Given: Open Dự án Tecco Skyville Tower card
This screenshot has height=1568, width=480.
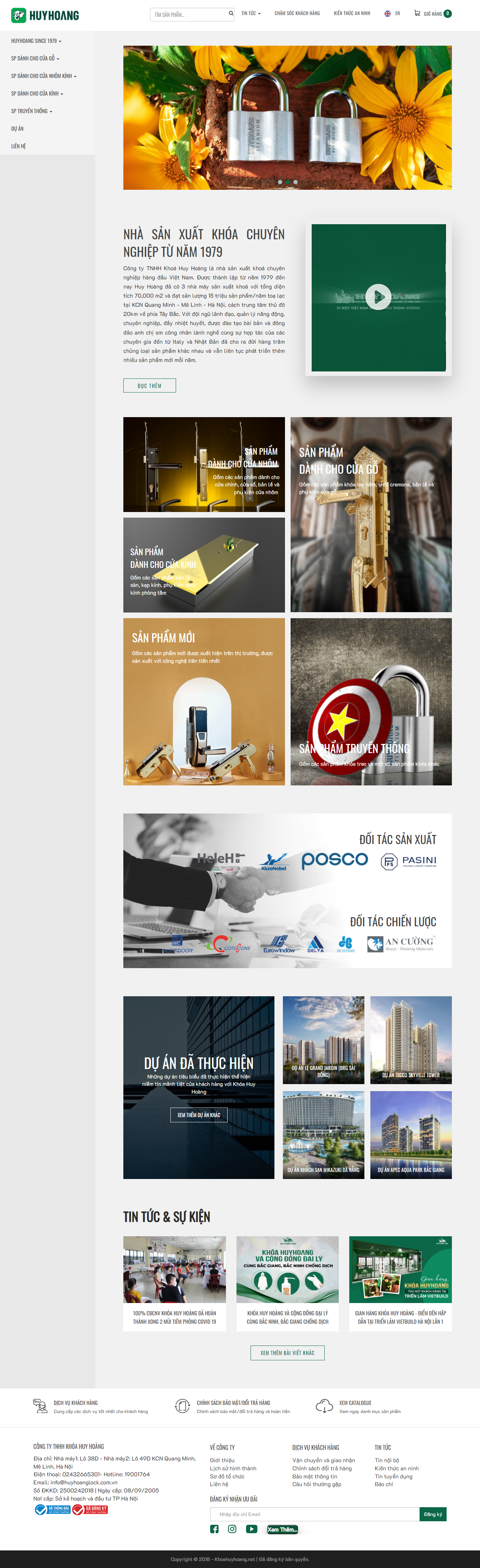Looking at the screenshot, I should pyautogui.click(x=411, y=1039).
